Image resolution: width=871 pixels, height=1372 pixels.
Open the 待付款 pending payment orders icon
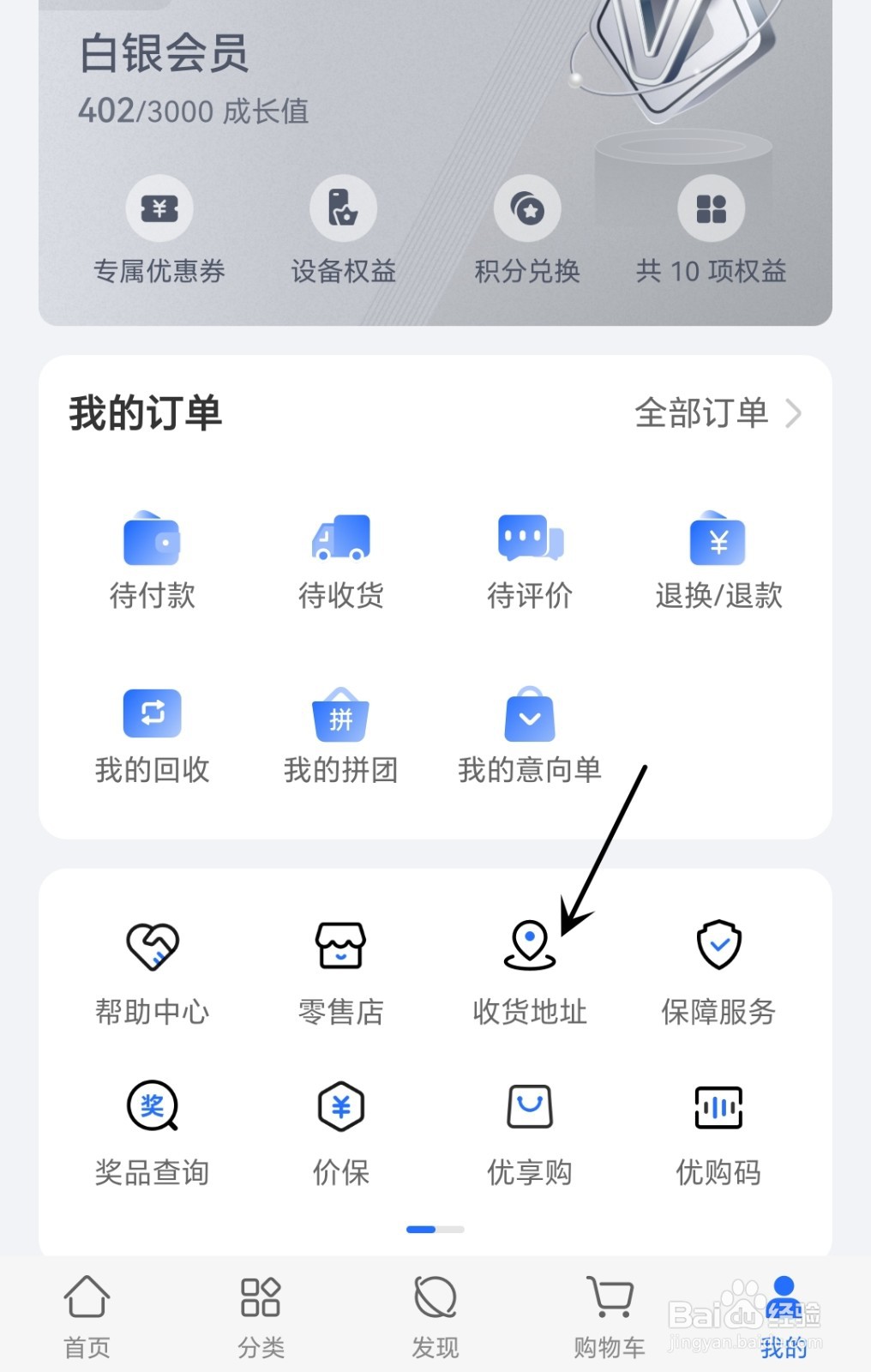click(x=152, y=557)
